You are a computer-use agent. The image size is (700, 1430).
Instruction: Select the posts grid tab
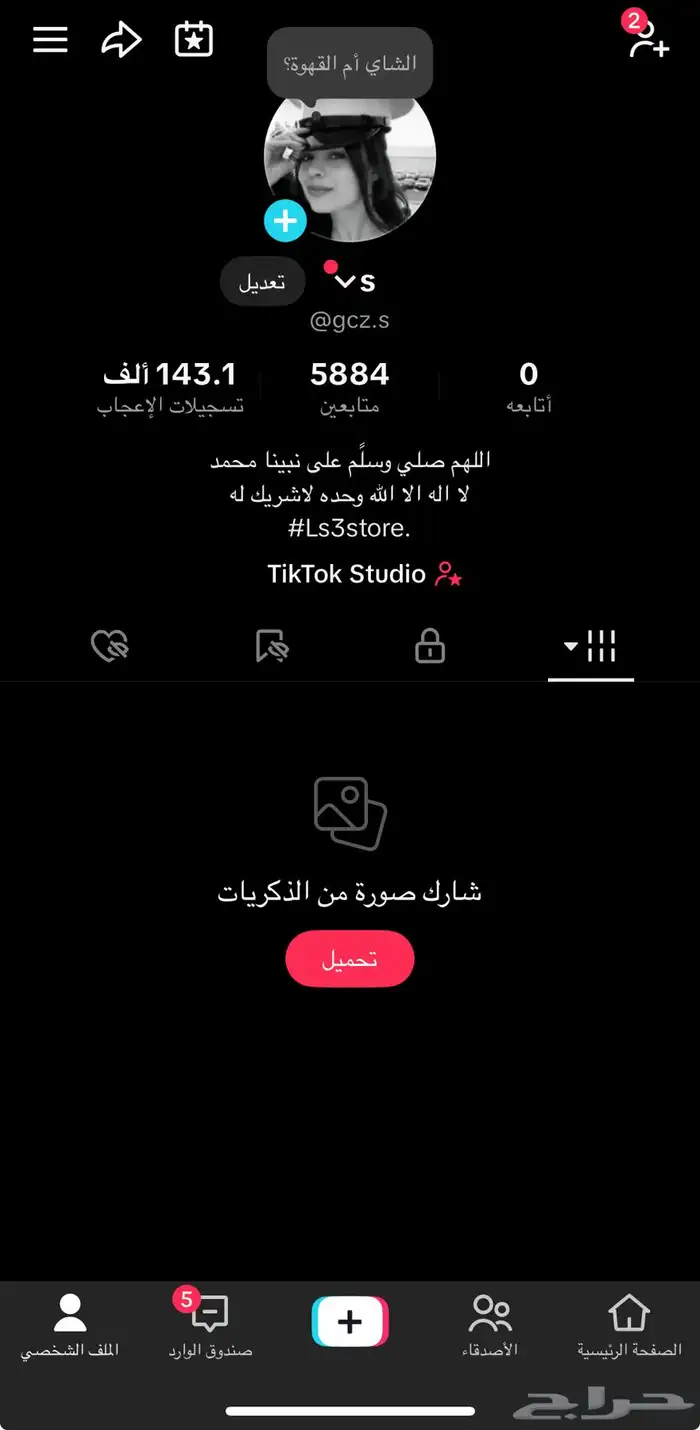click(x=591, y=648)
